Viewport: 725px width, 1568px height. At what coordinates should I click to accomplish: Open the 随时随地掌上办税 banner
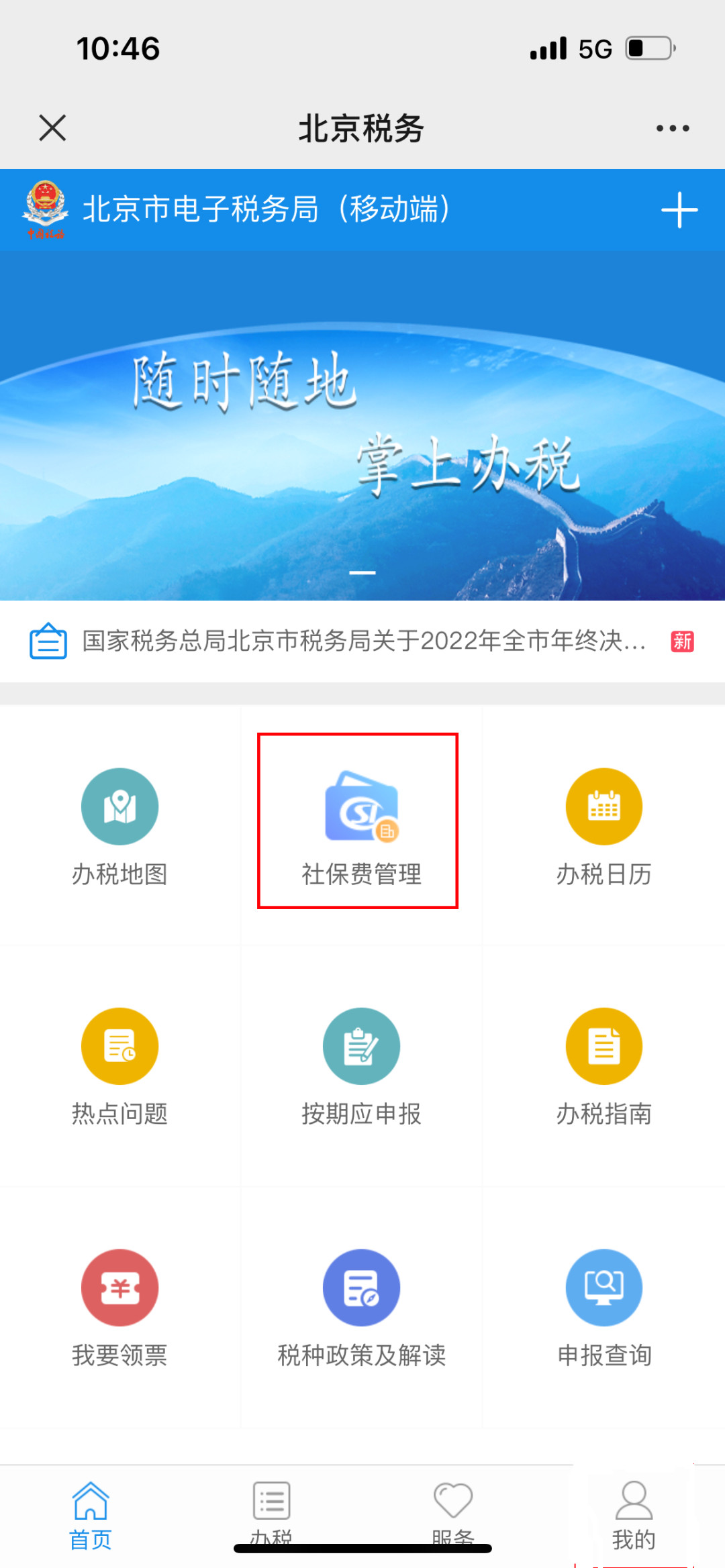(x=362, y=426)
